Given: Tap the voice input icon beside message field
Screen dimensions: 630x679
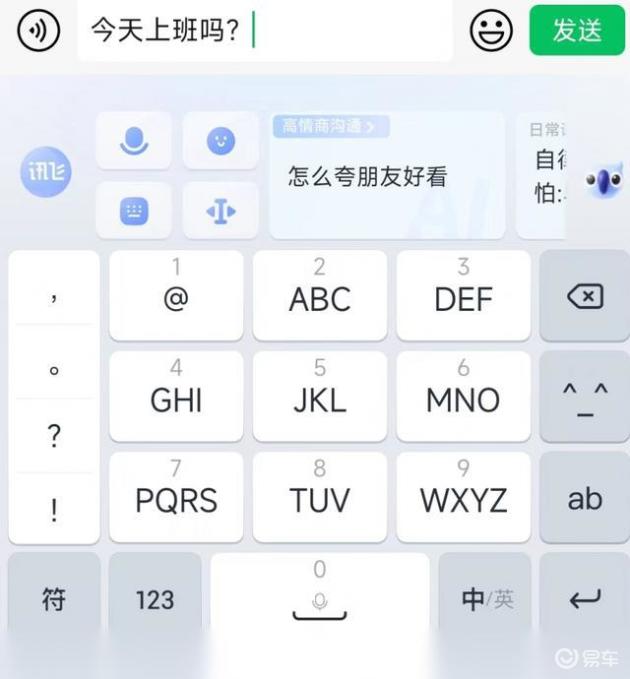Looking at the screenshot, I should tap(37, 31).
